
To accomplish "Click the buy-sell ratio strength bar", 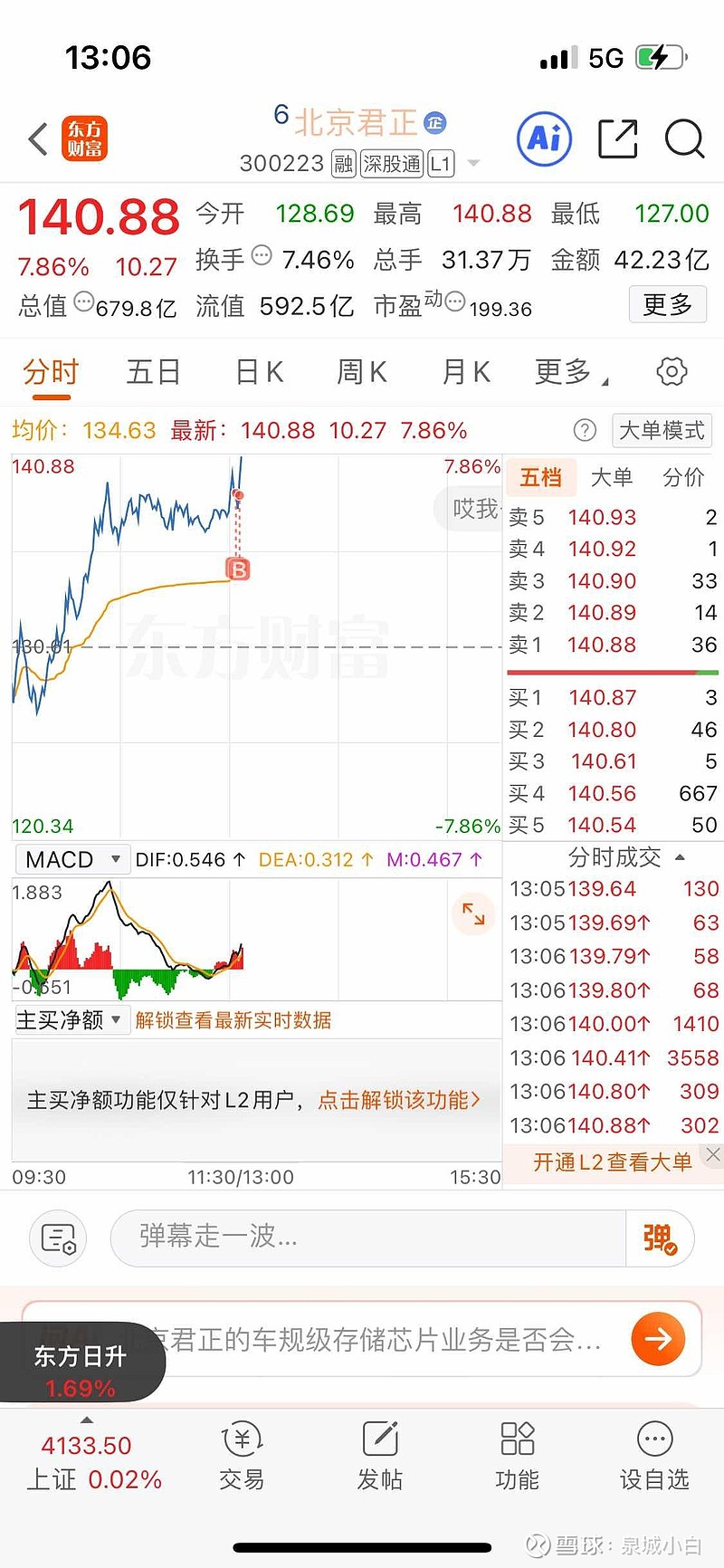I will point(612,671).
